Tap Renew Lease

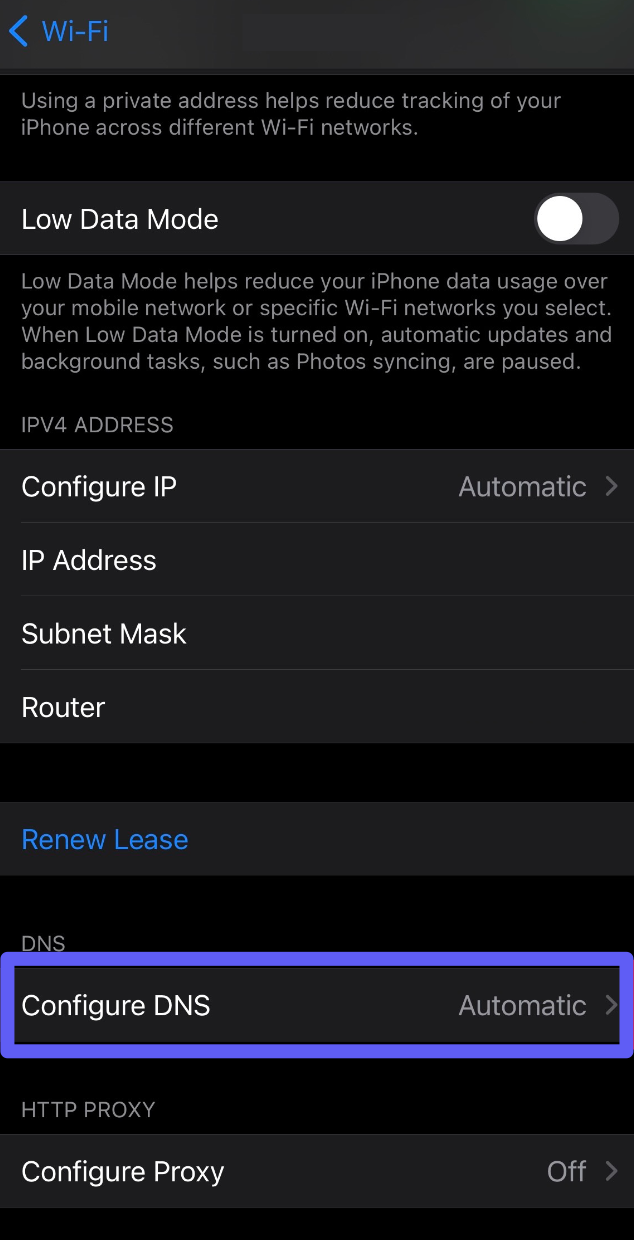point(105,839)
